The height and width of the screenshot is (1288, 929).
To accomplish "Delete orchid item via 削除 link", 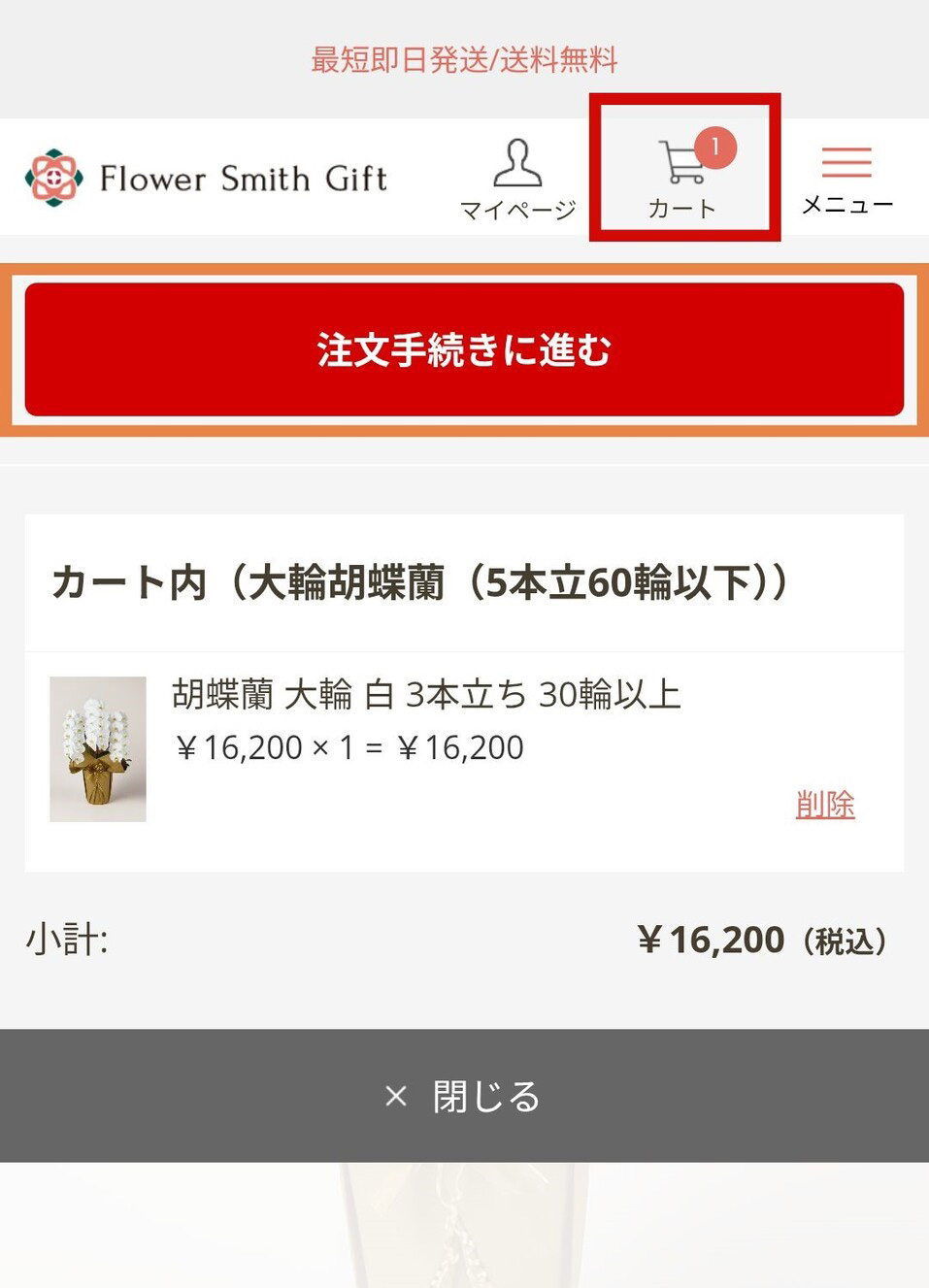I will click(824, 804).
